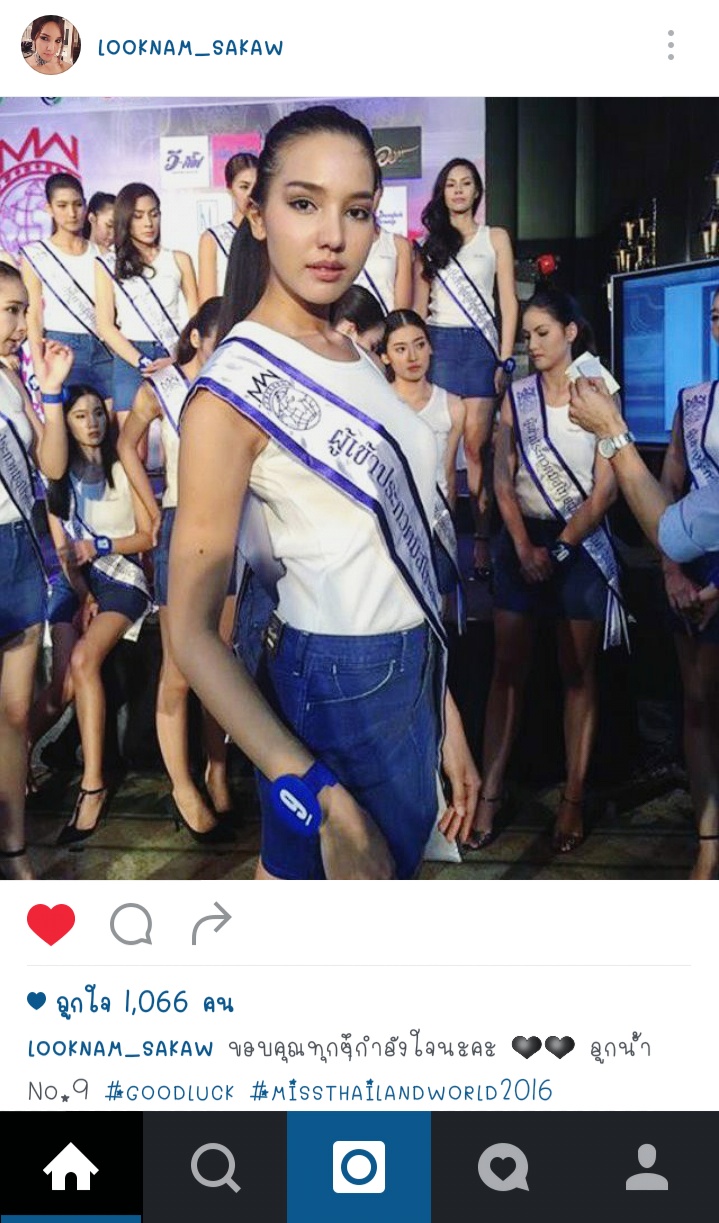
Task: Go to the Home feed tab
Action: coord(71,1167)
